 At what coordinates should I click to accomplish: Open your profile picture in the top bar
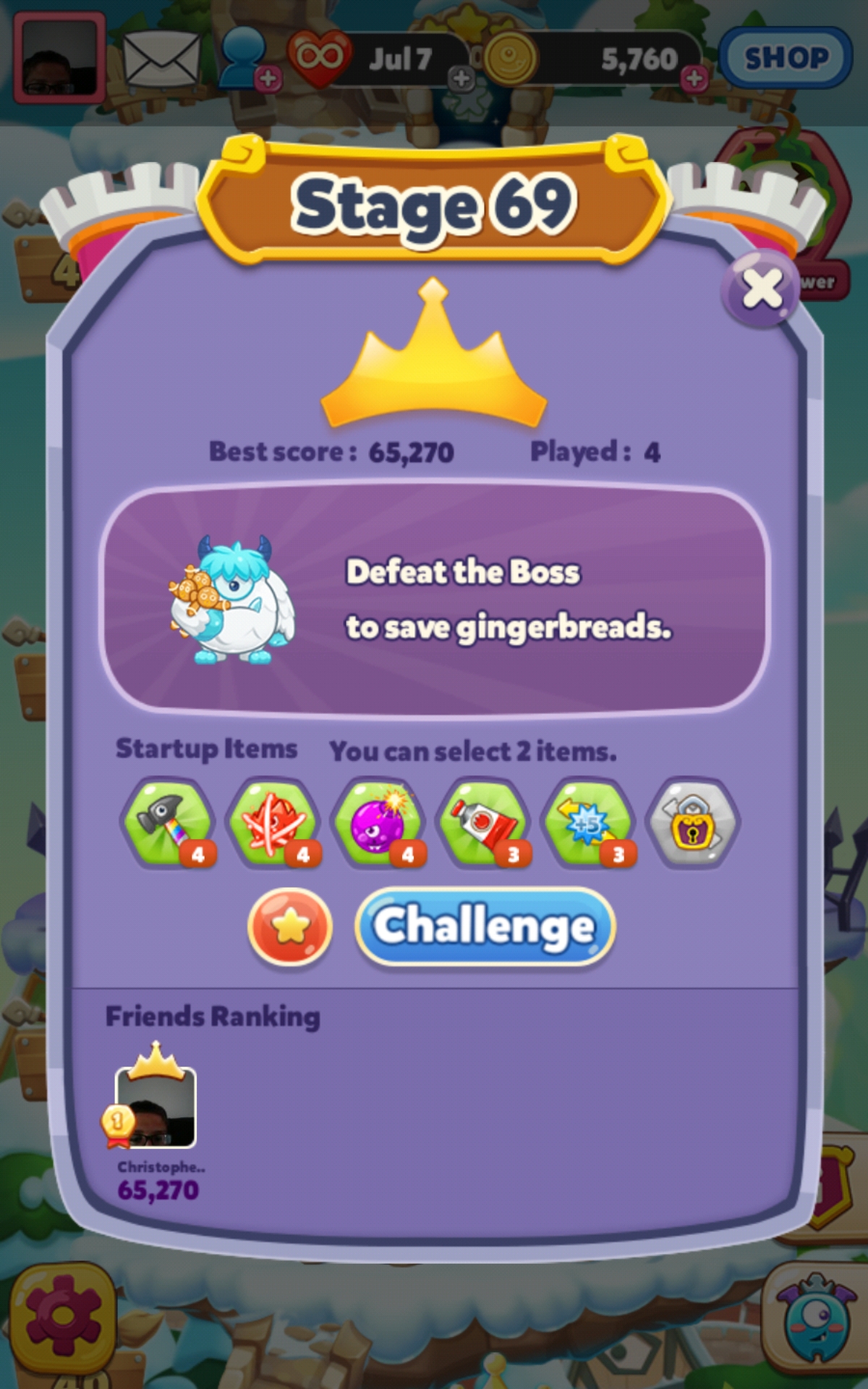click(x=59, y=59)
